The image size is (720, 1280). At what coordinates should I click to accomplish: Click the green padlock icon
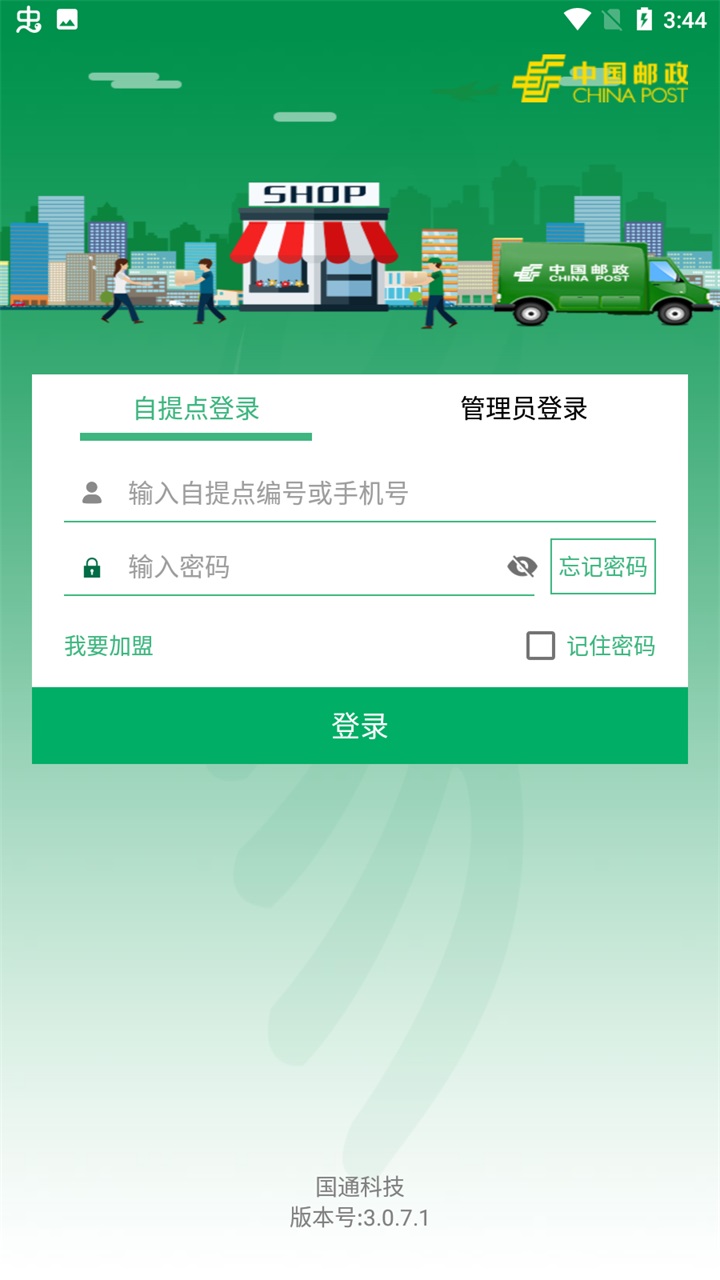[91, 567]
